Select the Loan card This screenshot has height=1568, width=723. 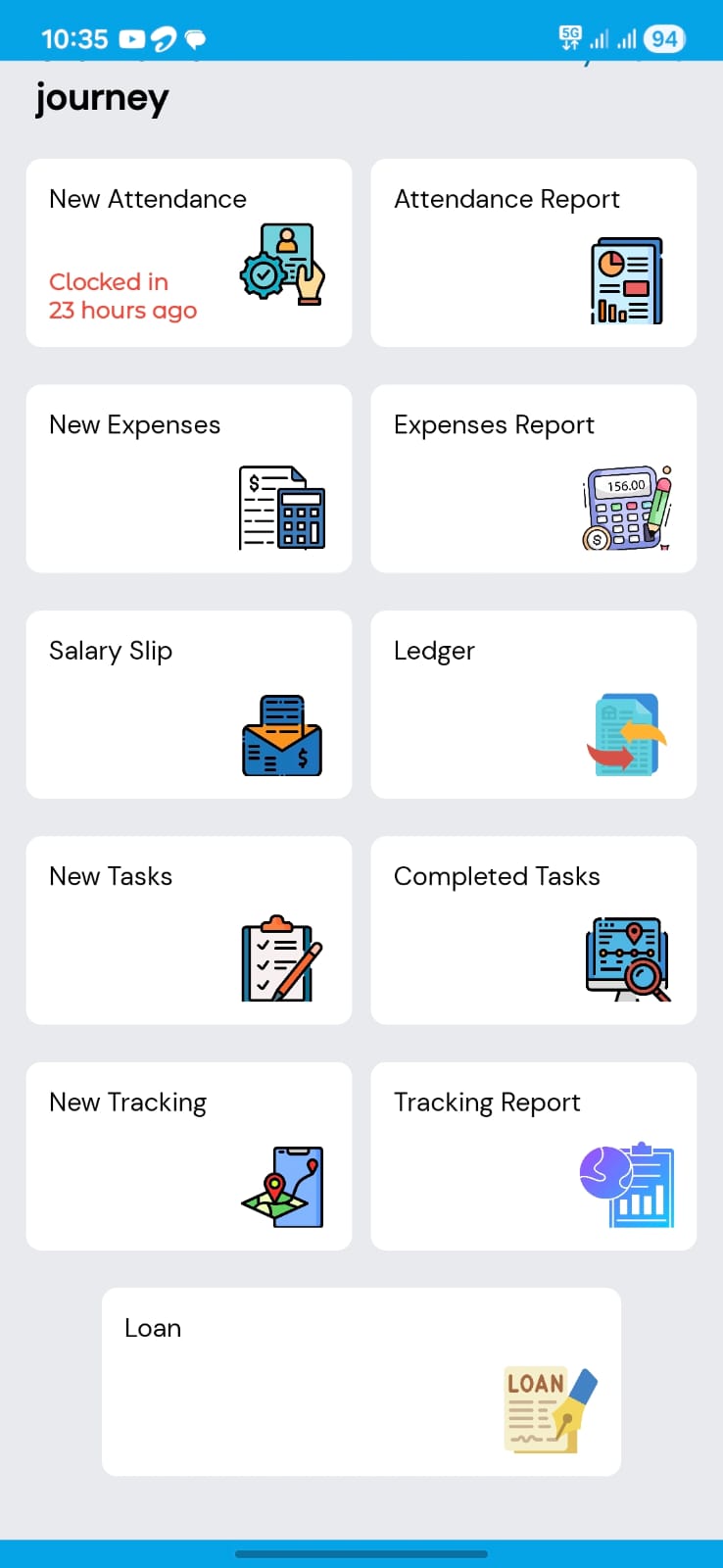click(x=361, y=1382)
